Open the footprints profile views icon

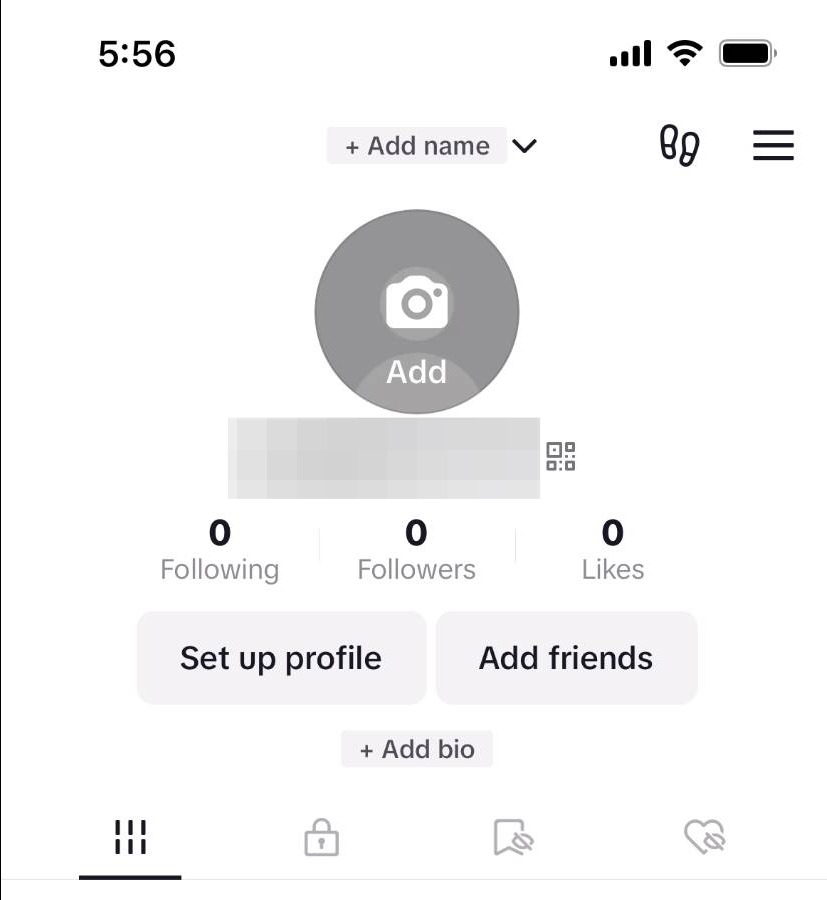tap(679, 146)
